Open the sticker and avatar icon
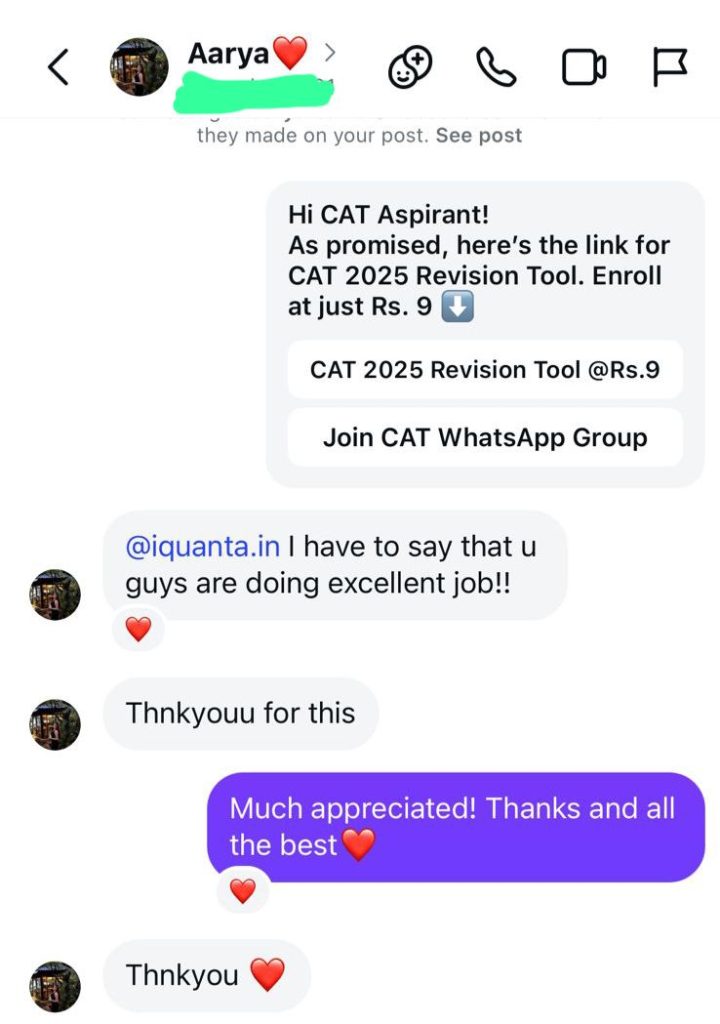720x1024 pixels. click(410, 68)
